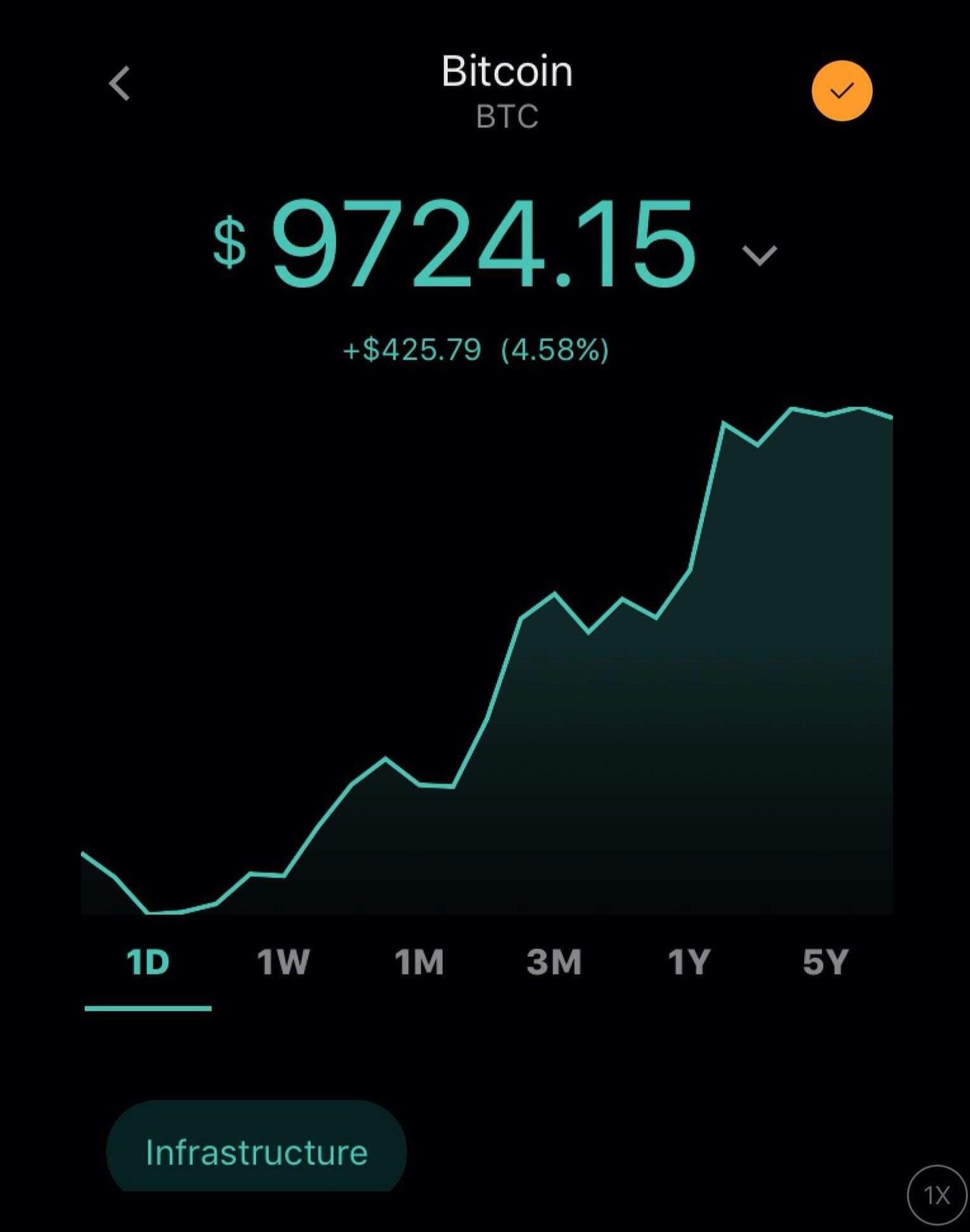Expand the price dropdown chevron
Viewport: 970px width, 1232px height.
click(759, 255)
